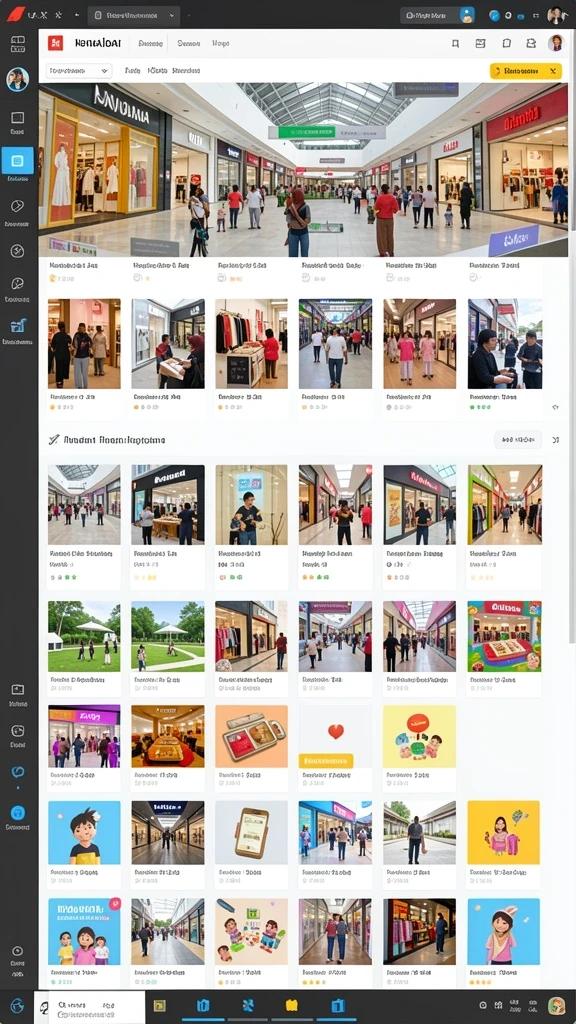Image resolution: width=576 pixels, height=1024 pixels.
Task: Tap the address dropdown in the top window bar
Action: coord(134,14)
